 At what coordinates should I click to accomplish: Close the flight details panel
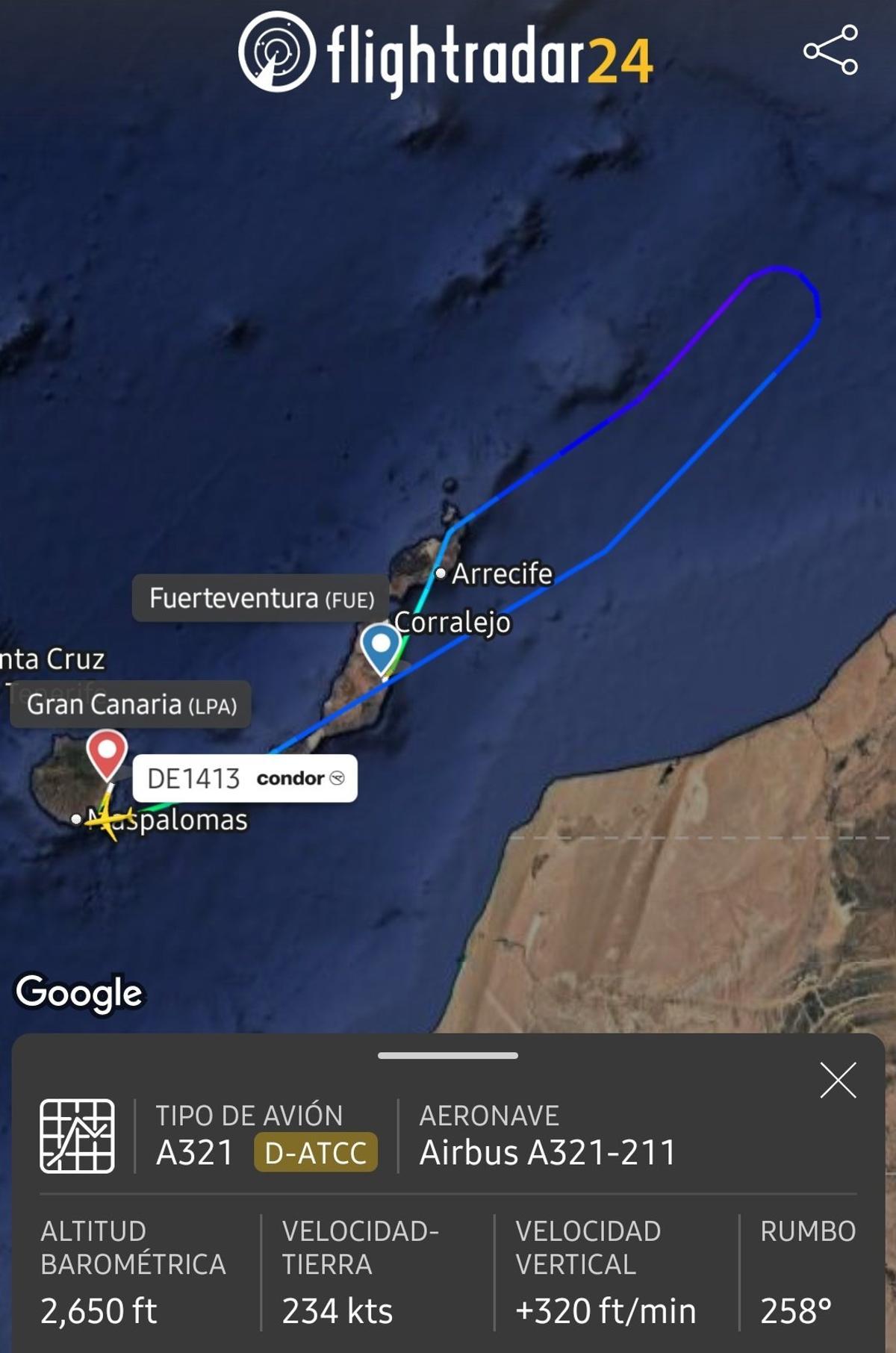[837, 1080]
